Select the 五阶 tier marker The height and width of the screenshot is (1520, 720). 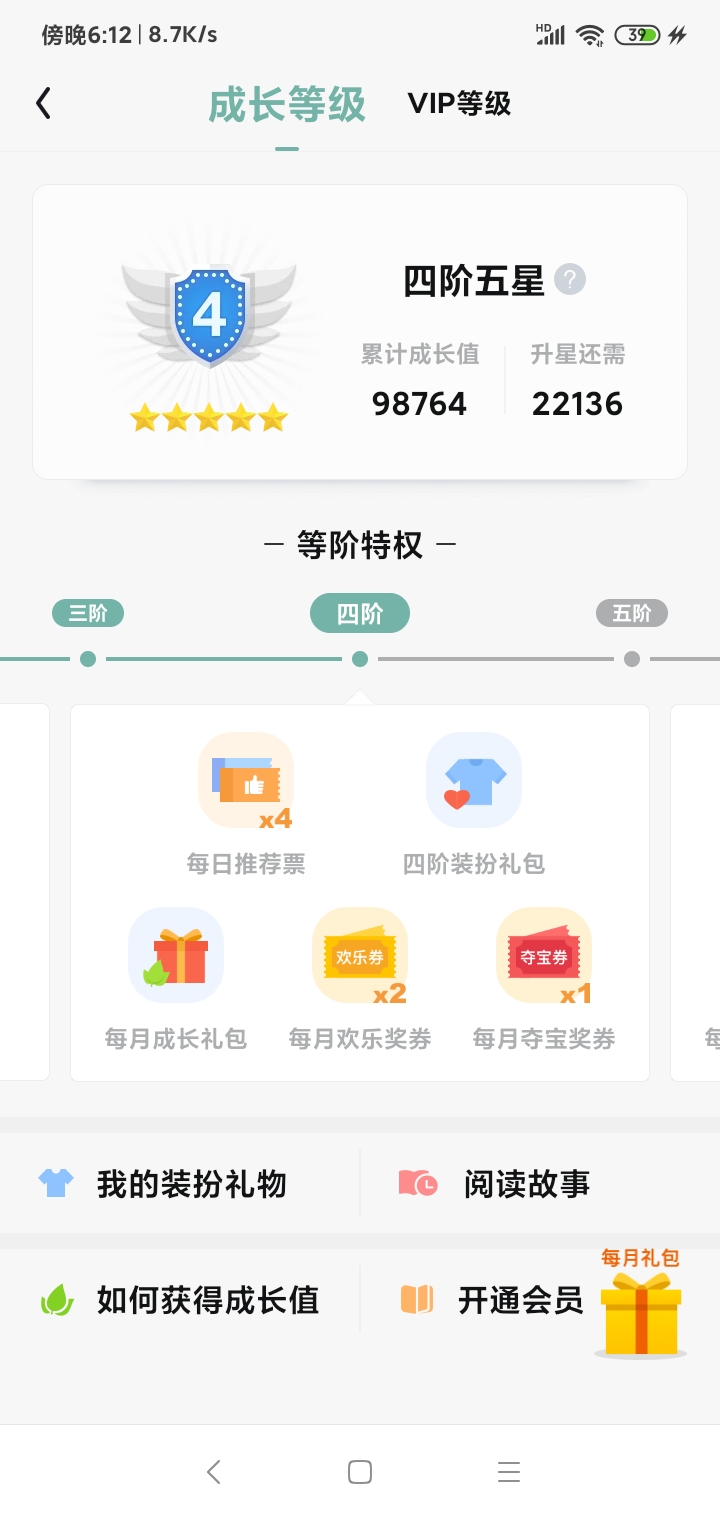point(632,613)
